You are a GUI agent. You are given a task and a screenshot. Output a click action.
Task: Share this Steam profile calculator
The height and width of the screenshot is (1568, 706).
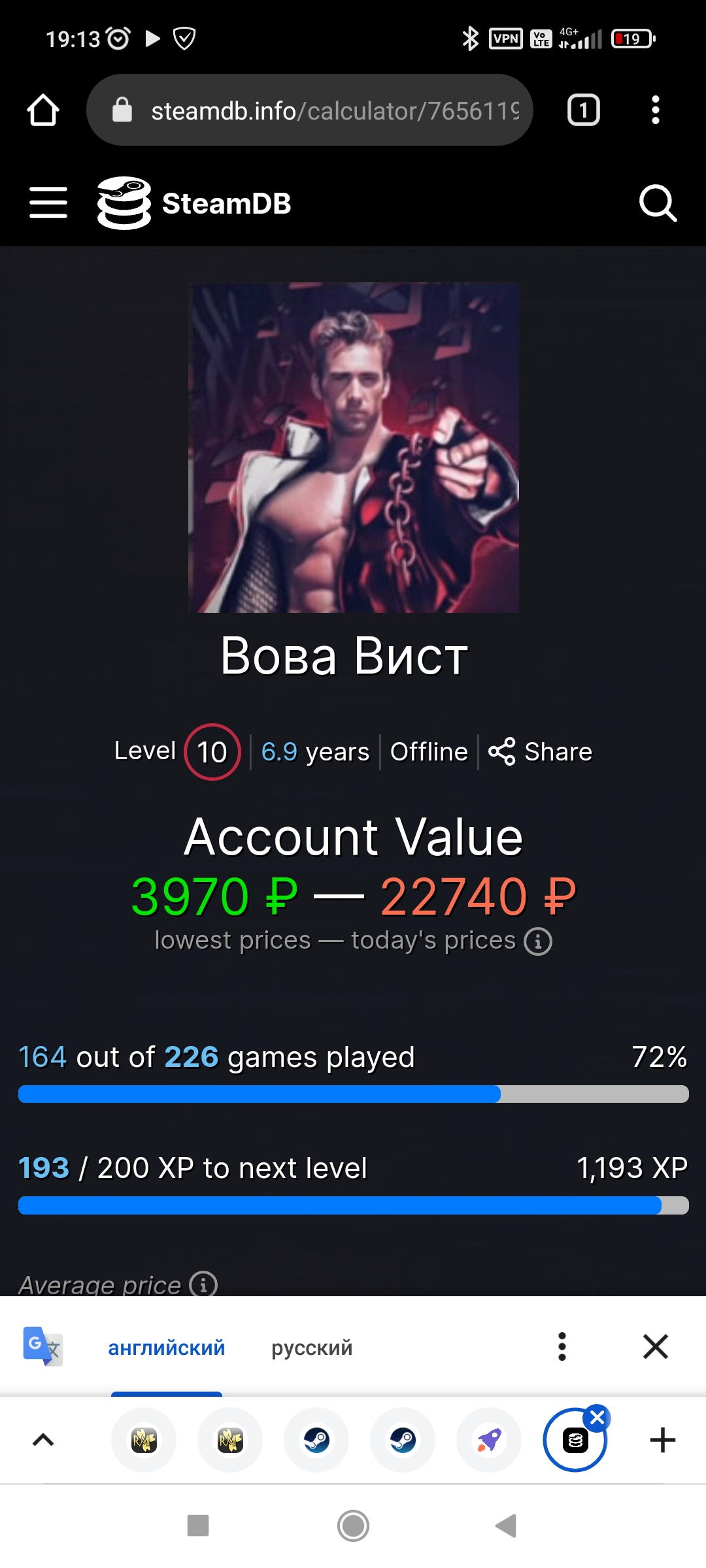click(x=540, y=752)
